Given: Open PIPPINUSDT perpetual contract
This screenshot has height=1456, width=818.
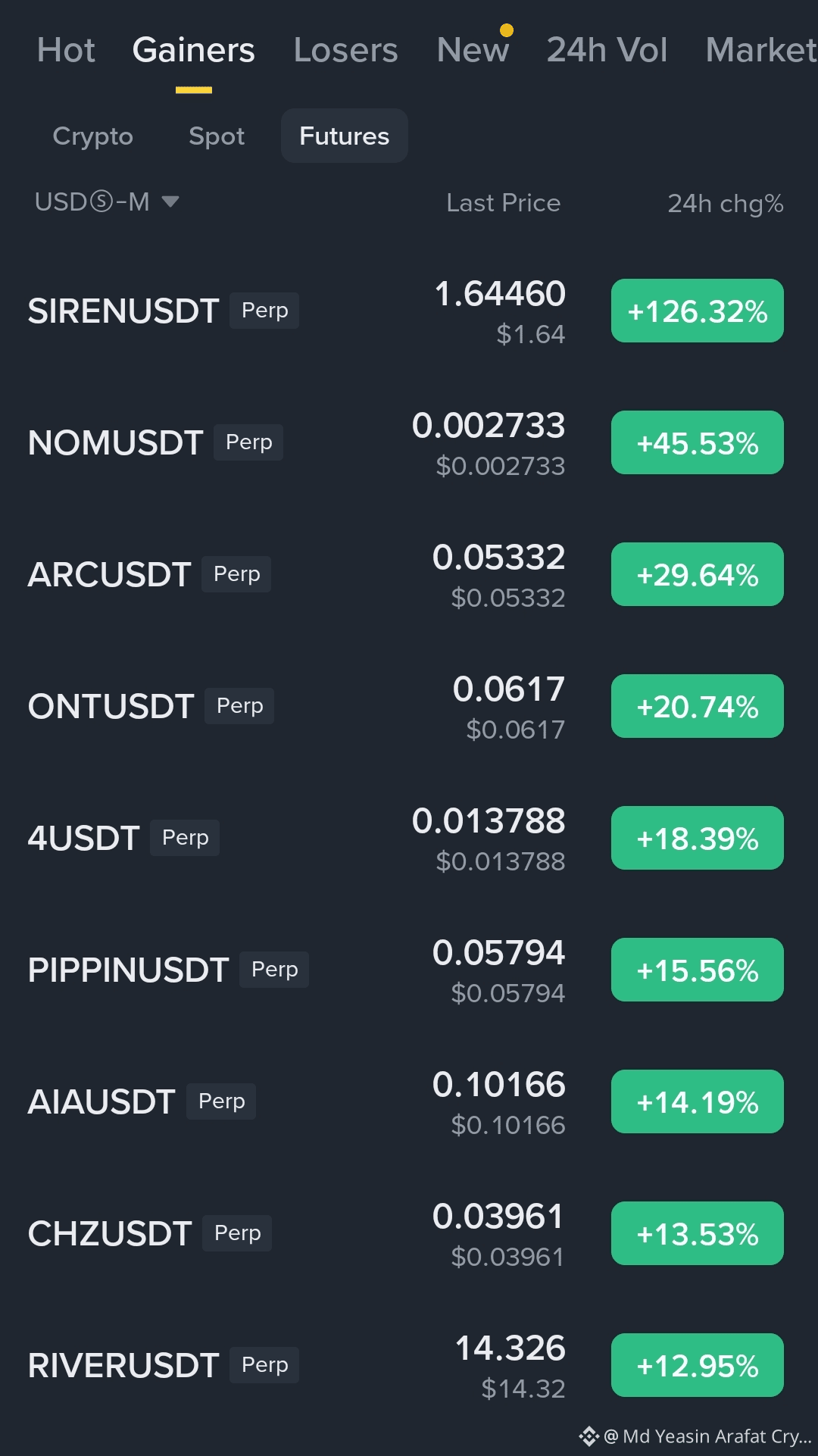Looking at the screenshot, I should [409, 970].
